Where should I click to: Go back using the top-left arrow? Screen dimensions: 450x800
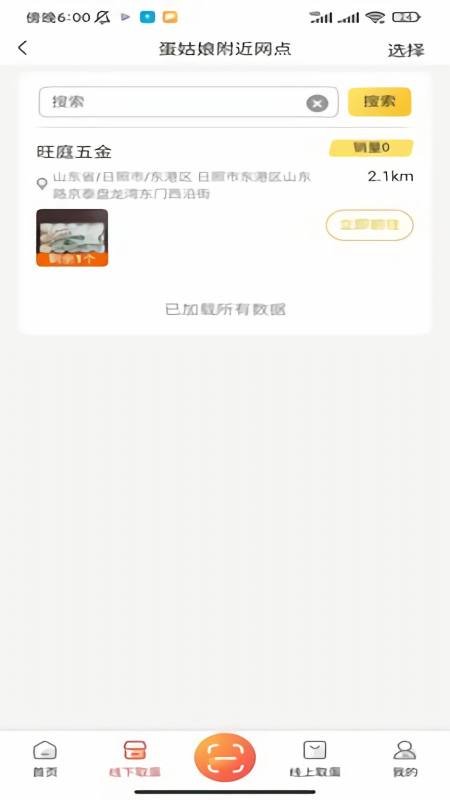22,48
